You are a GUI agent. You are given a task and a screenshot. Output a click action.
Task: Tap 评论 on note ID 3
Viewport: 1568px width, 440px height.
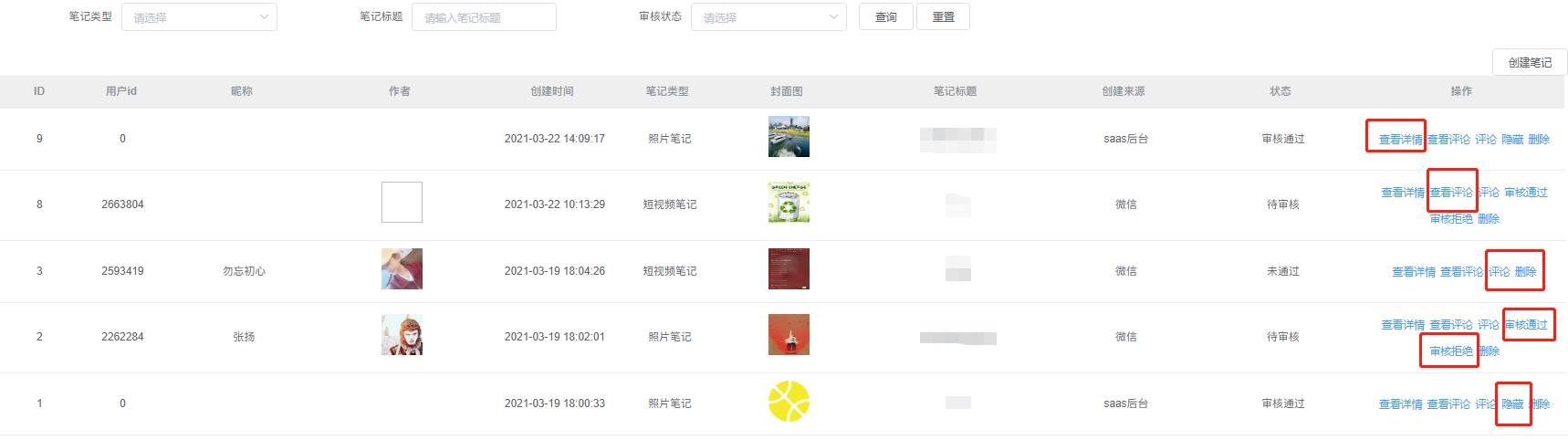click(1500, 272)
